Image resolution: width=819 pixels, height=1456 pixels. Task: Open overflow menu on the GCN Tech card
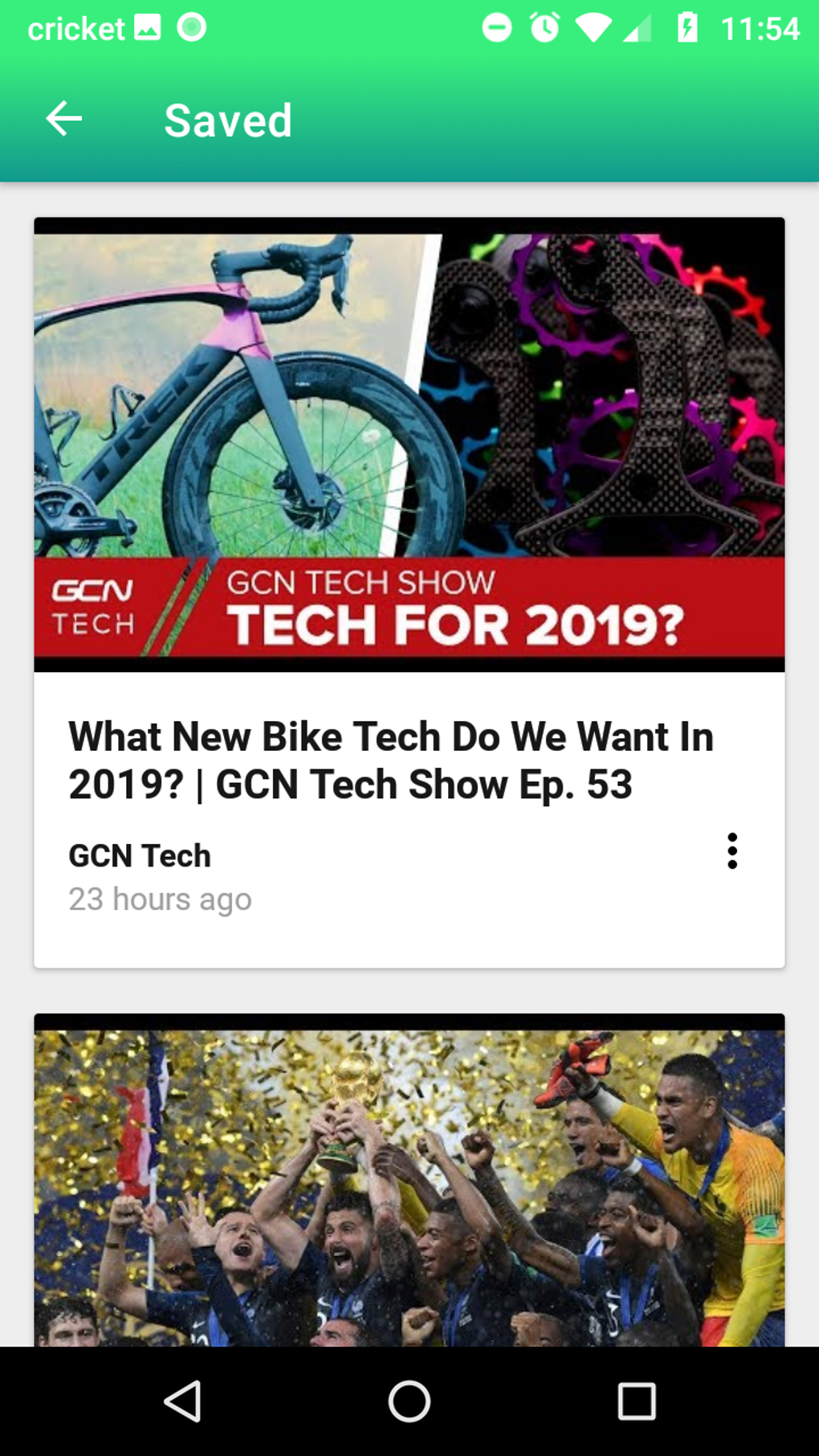tap(731, 851)
